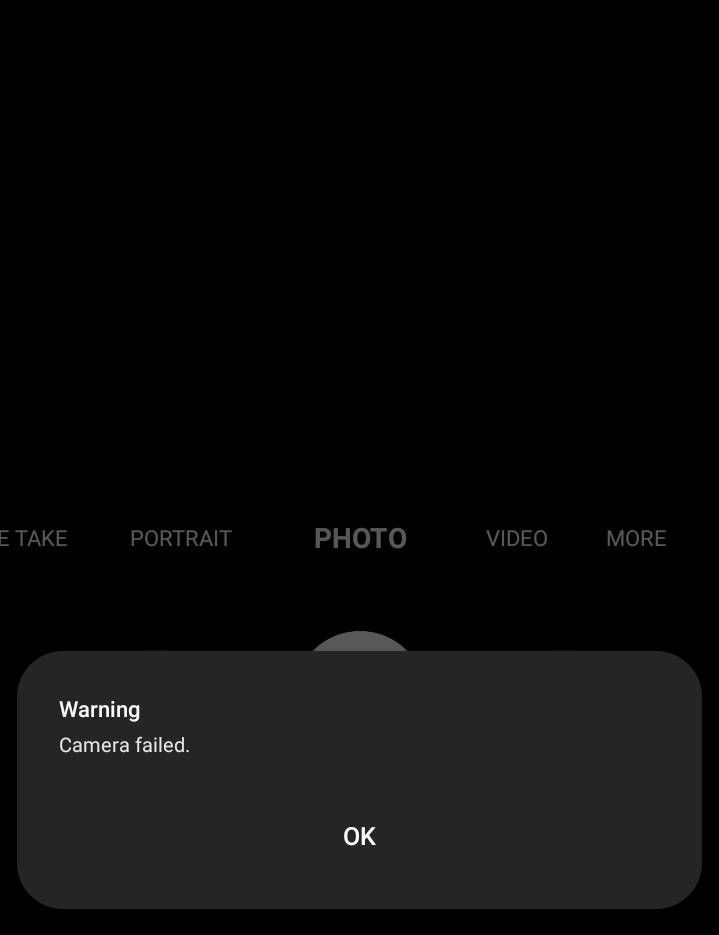
Task: Switch to Video mode
Action: click(x=516, y=539)
